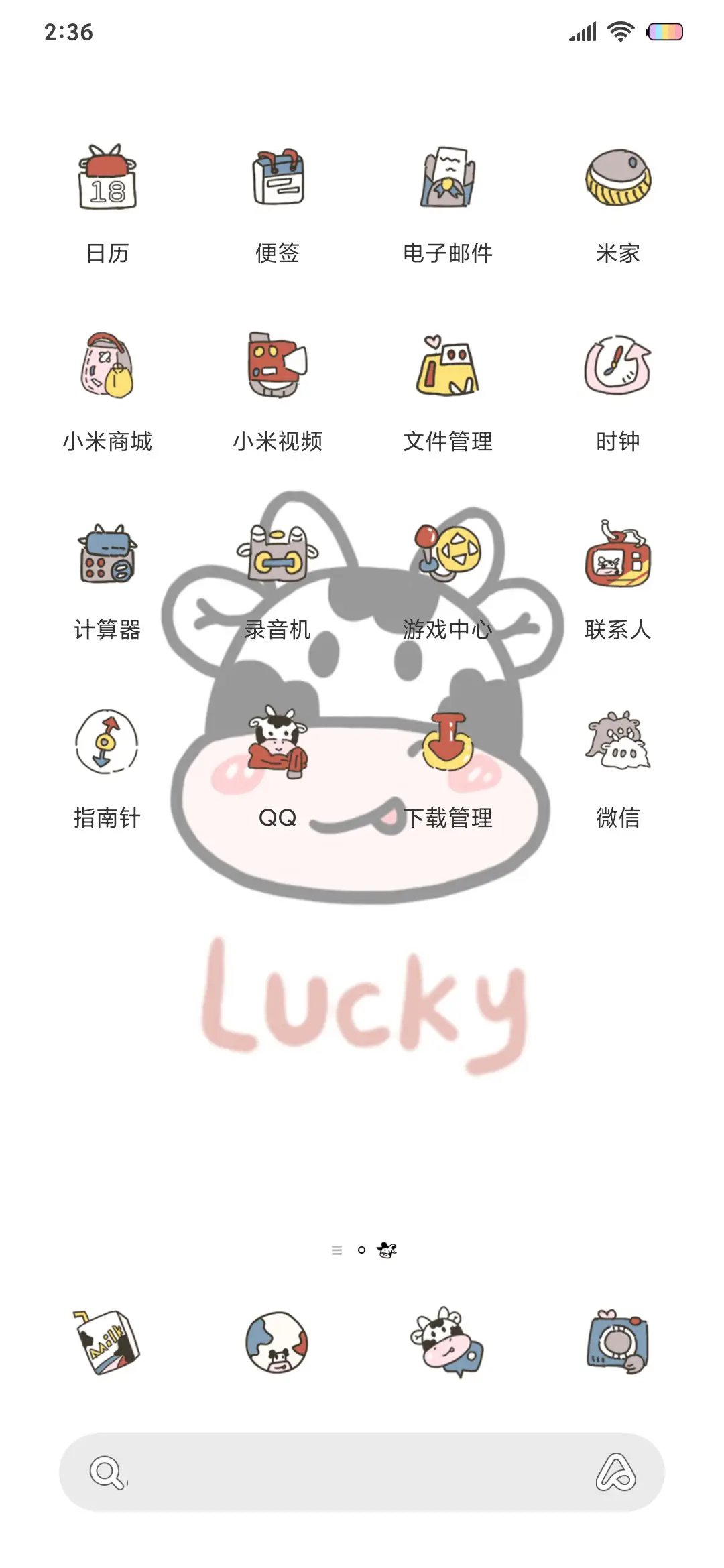
Task: Open the camera app in the dock
Action: (x=617, y=1342)
